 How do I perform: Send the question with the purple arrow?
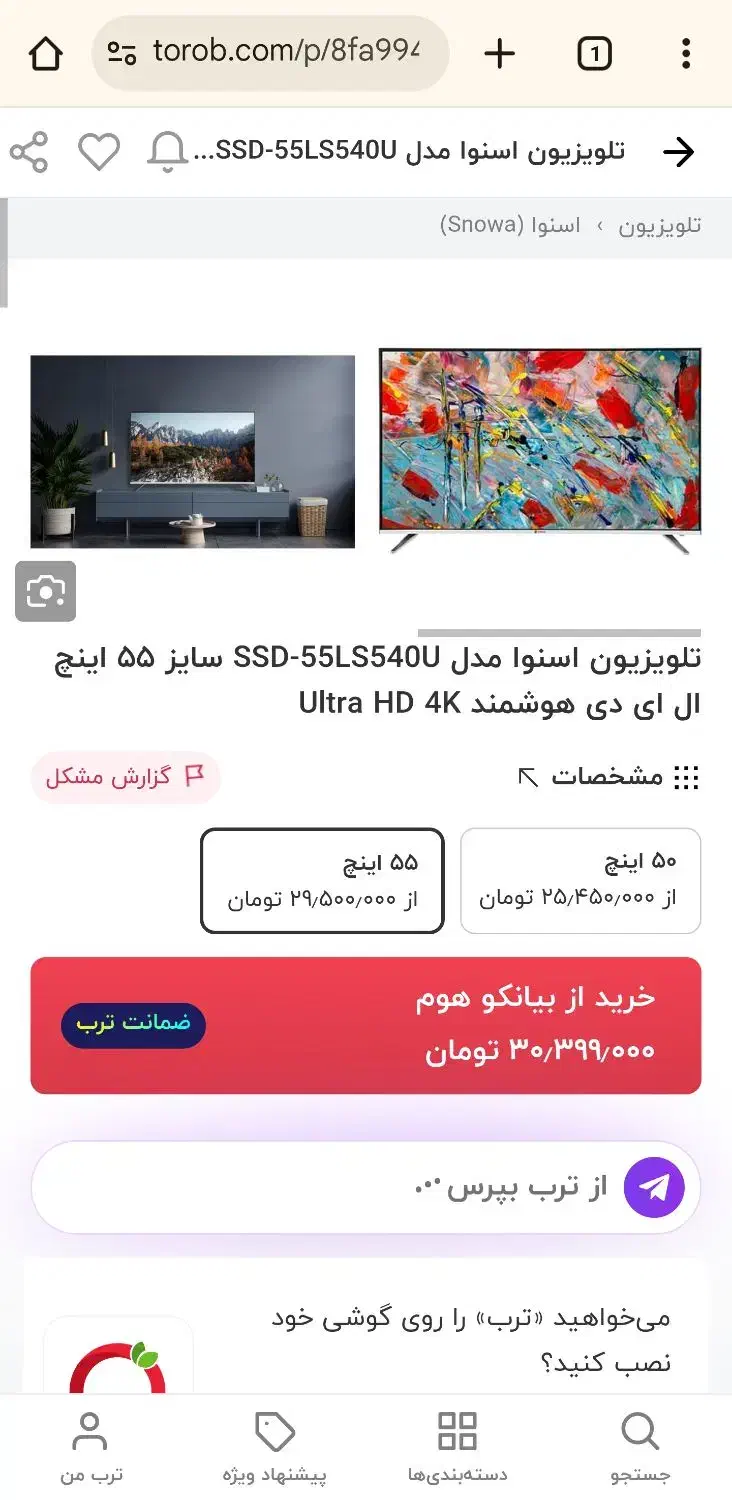654,1188
